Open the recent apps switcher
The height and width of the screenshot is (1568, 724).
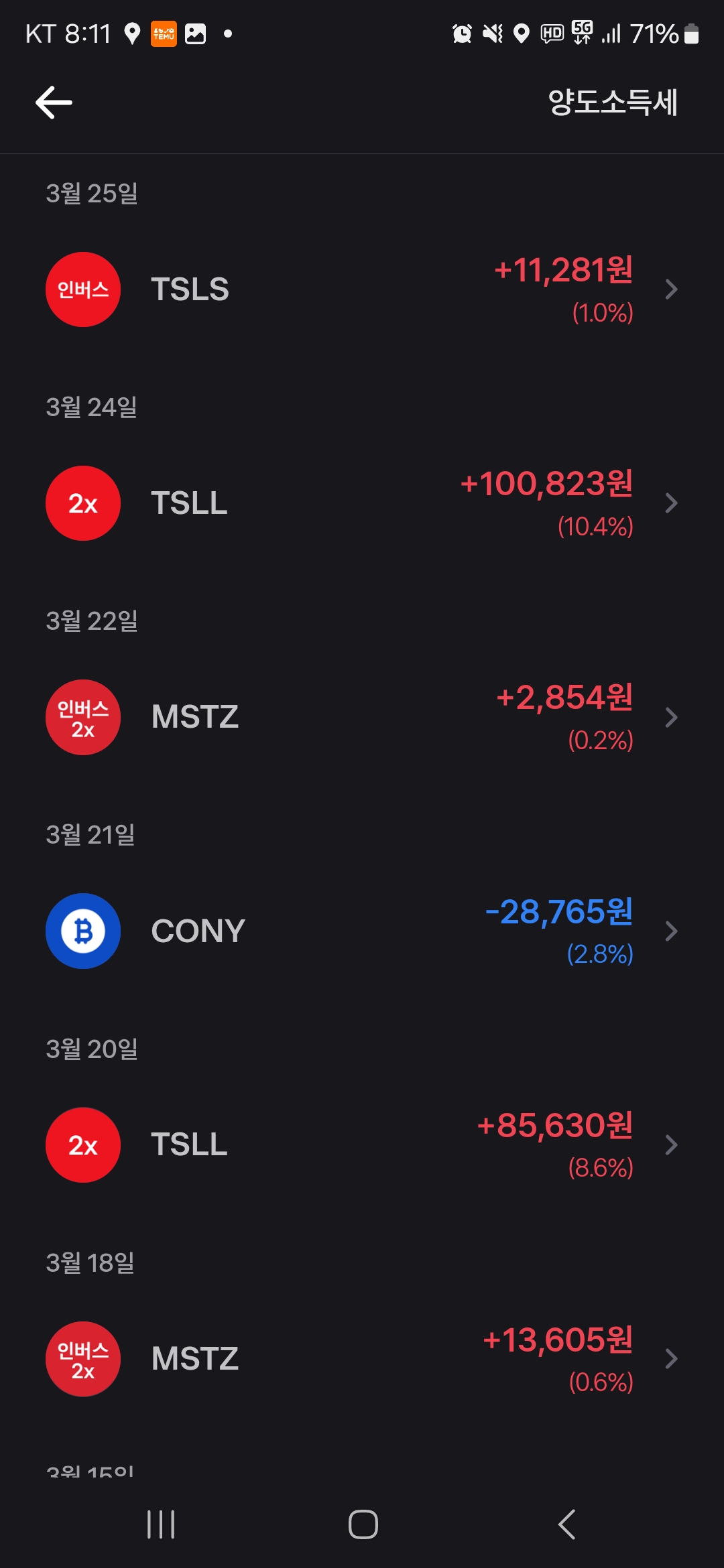click(161, 1524)
